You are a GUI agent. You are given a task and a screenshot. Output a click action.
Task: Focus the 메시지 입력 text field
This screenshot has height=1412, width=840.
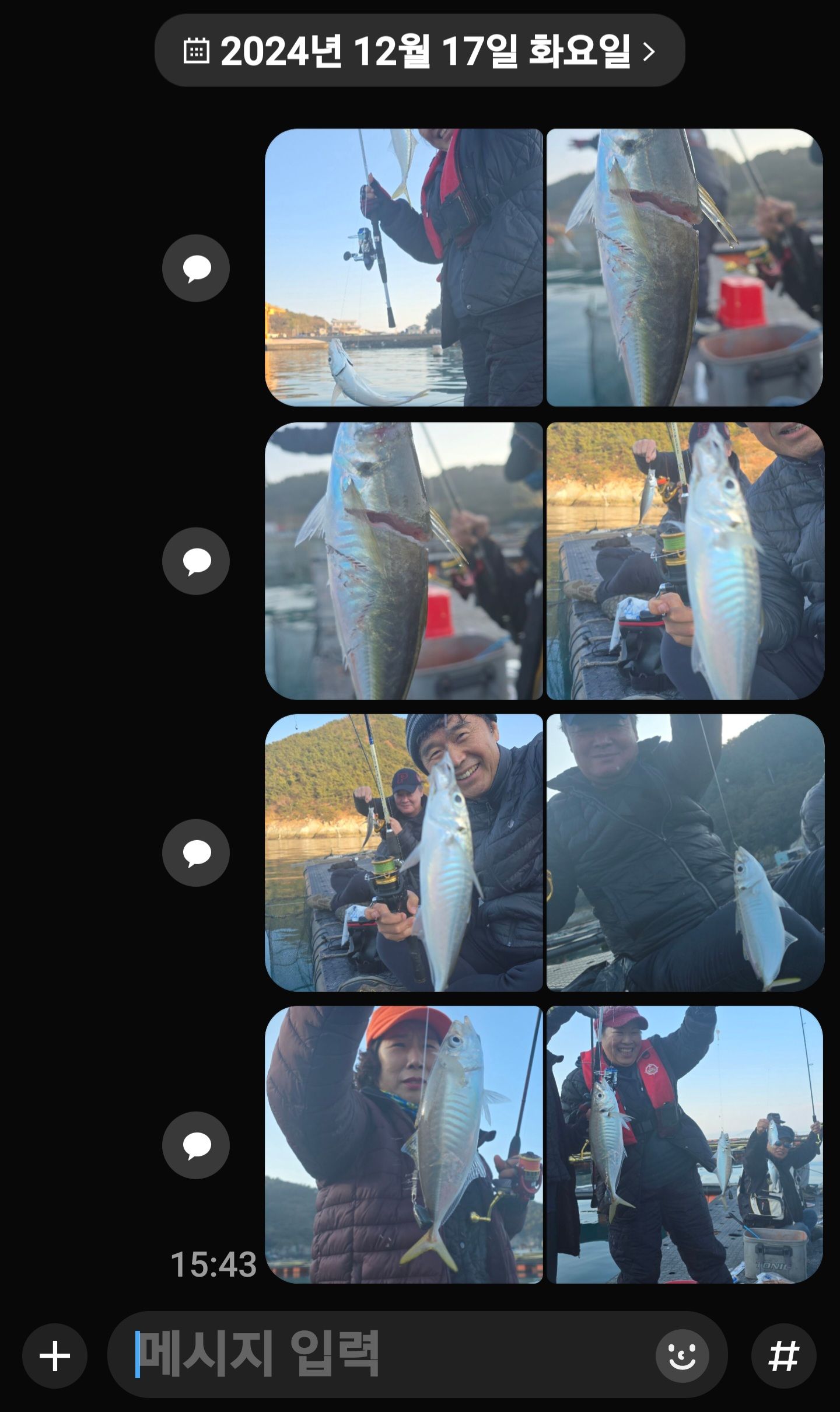(x=385, y=1354)
